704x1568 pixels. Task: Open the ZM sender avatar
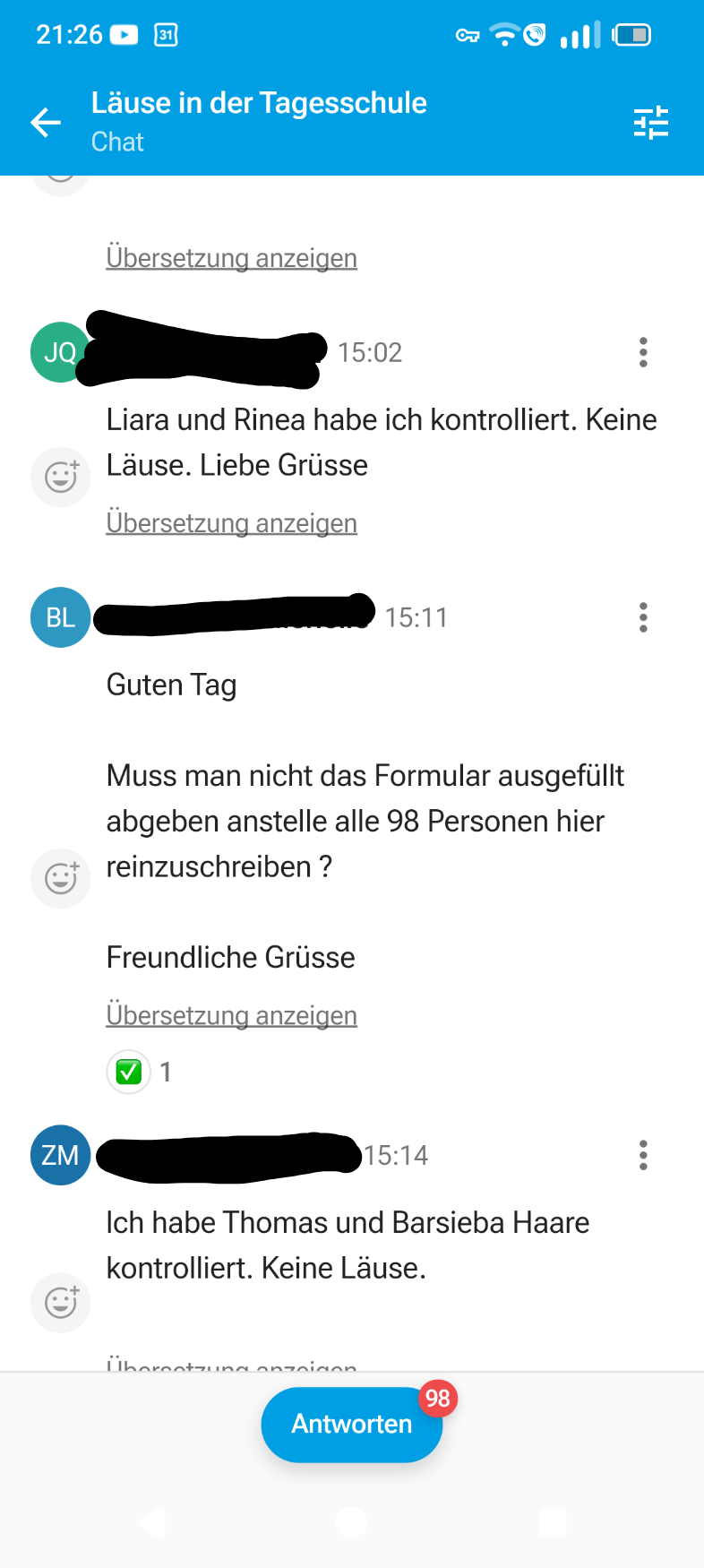(60, 1155)
